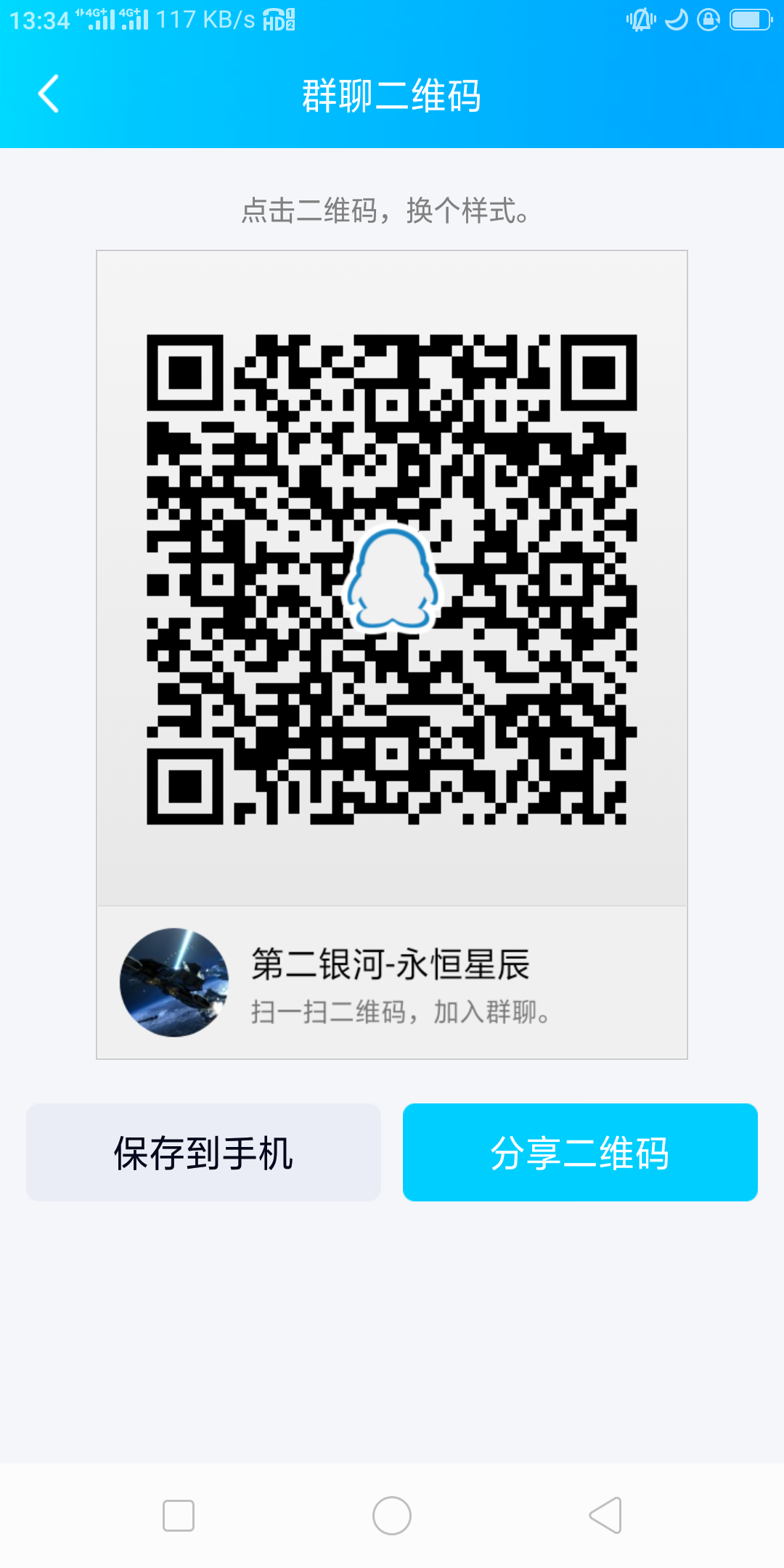The image size is (784, 1568).
Task: Tap the 点击二维码，换个样式 hint text
Action: point(385,211)
